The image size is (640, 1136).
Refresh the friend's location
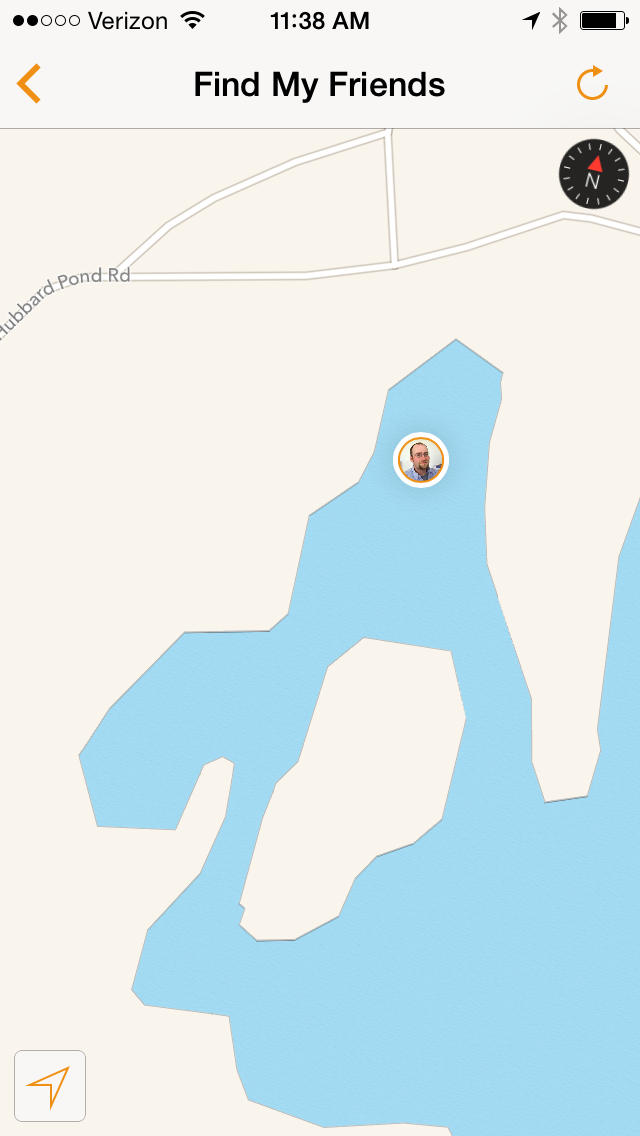[592, 84]
